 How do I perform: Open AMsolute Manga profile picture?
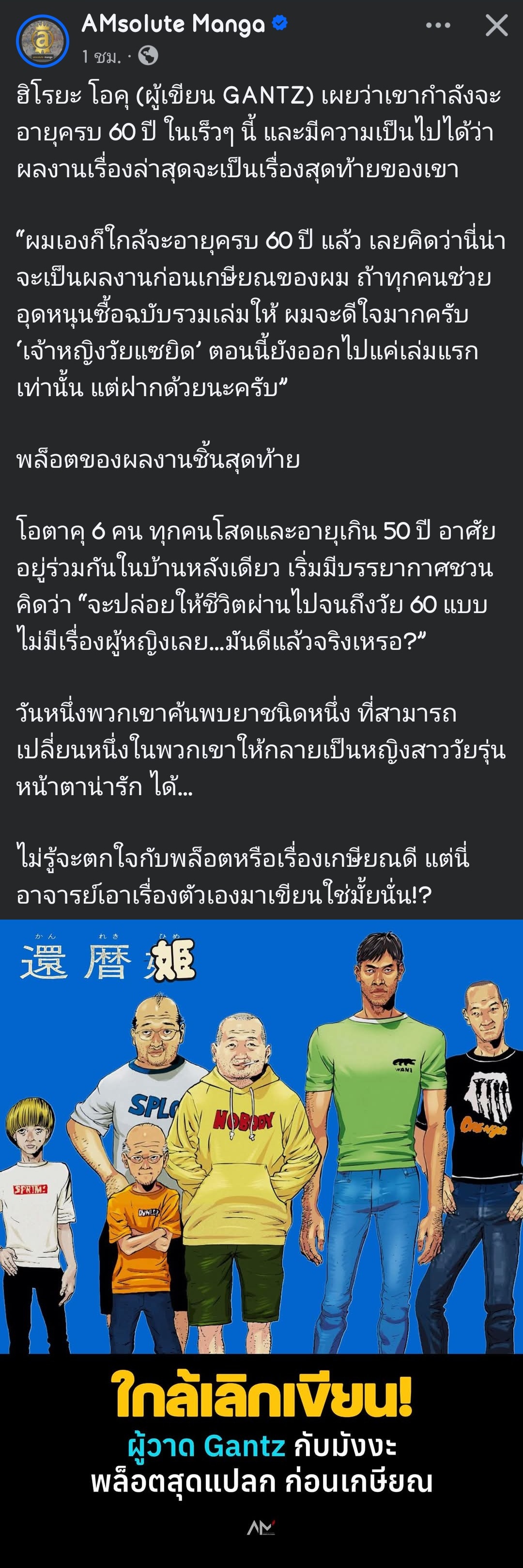coord(42,41)
